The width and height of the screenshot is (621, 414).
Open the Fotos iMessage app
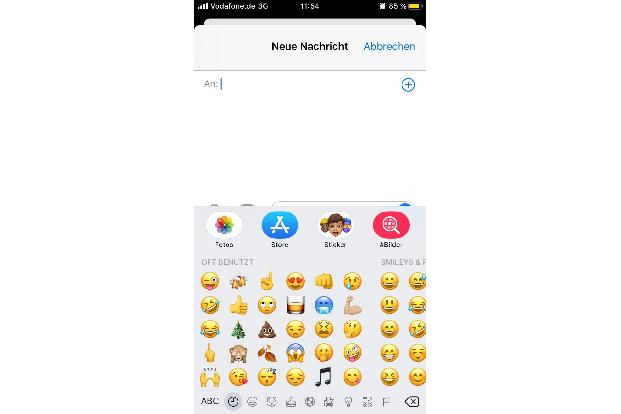(225, 226)
